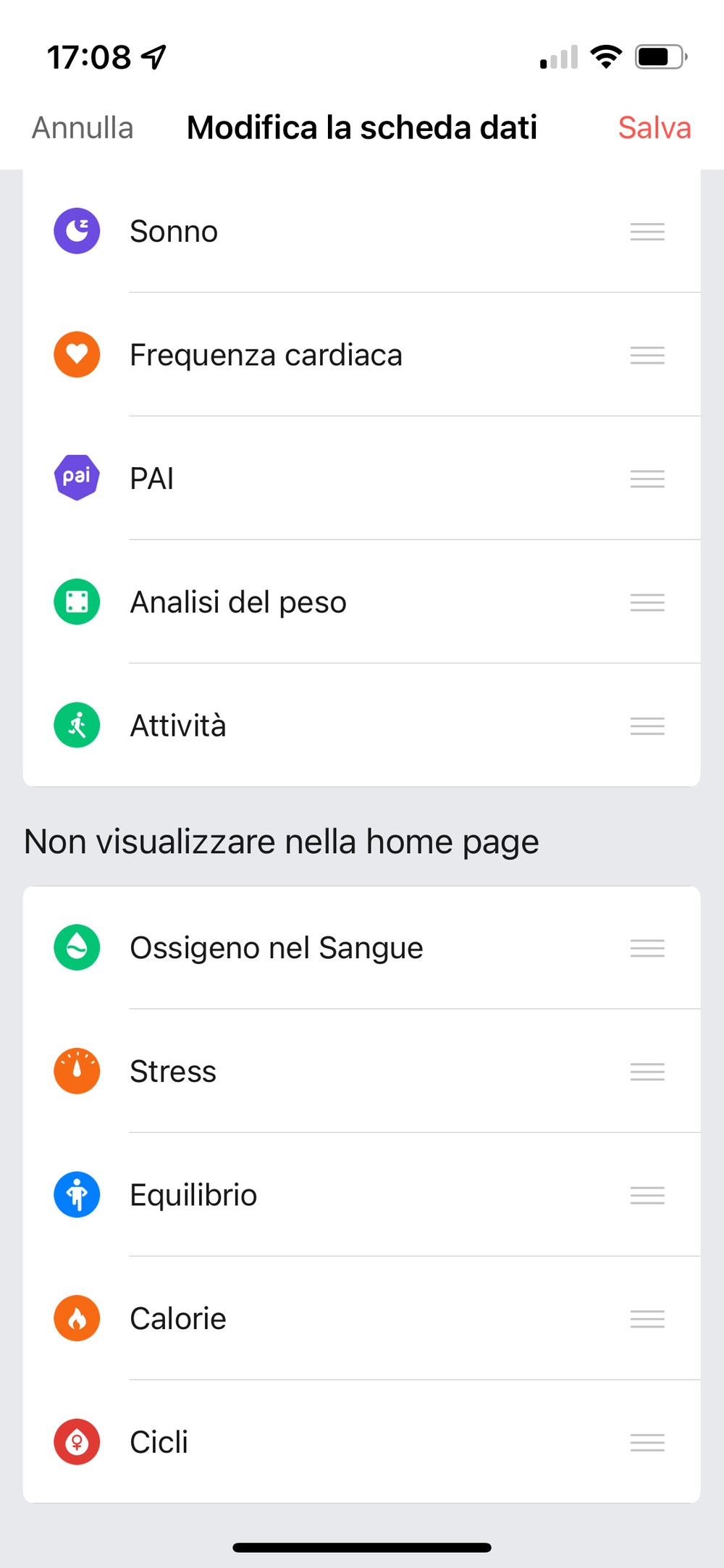The width and height of the screenshot is (724, 1568).
Task: Tap the reorder handle next to Frequenza cardiaca
Action: tap(647, 355)
